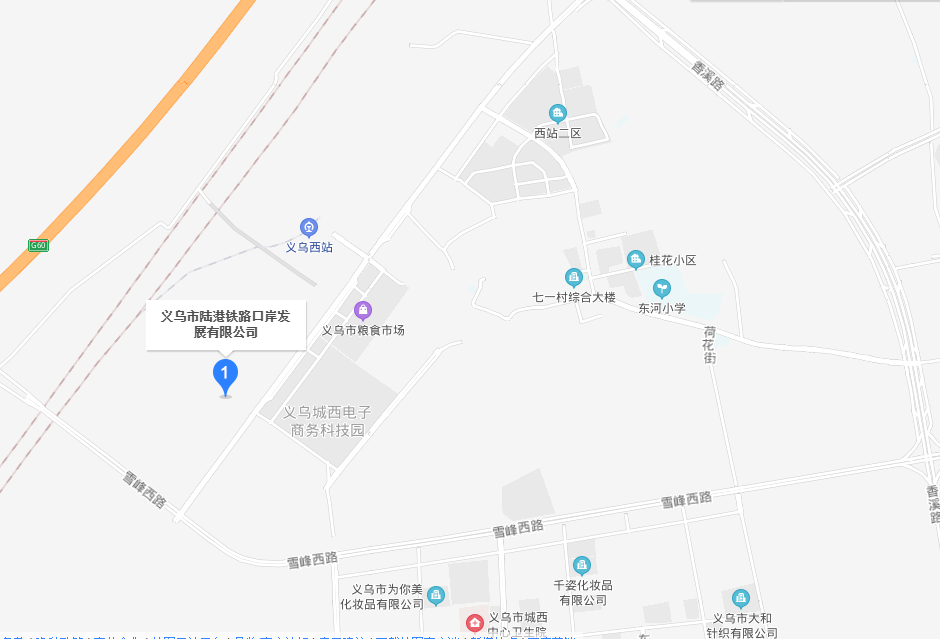
Task: Select the 义乌市为你美化妆品有限公司 marker
Action: pyautogui.click(x=435, y=596)
